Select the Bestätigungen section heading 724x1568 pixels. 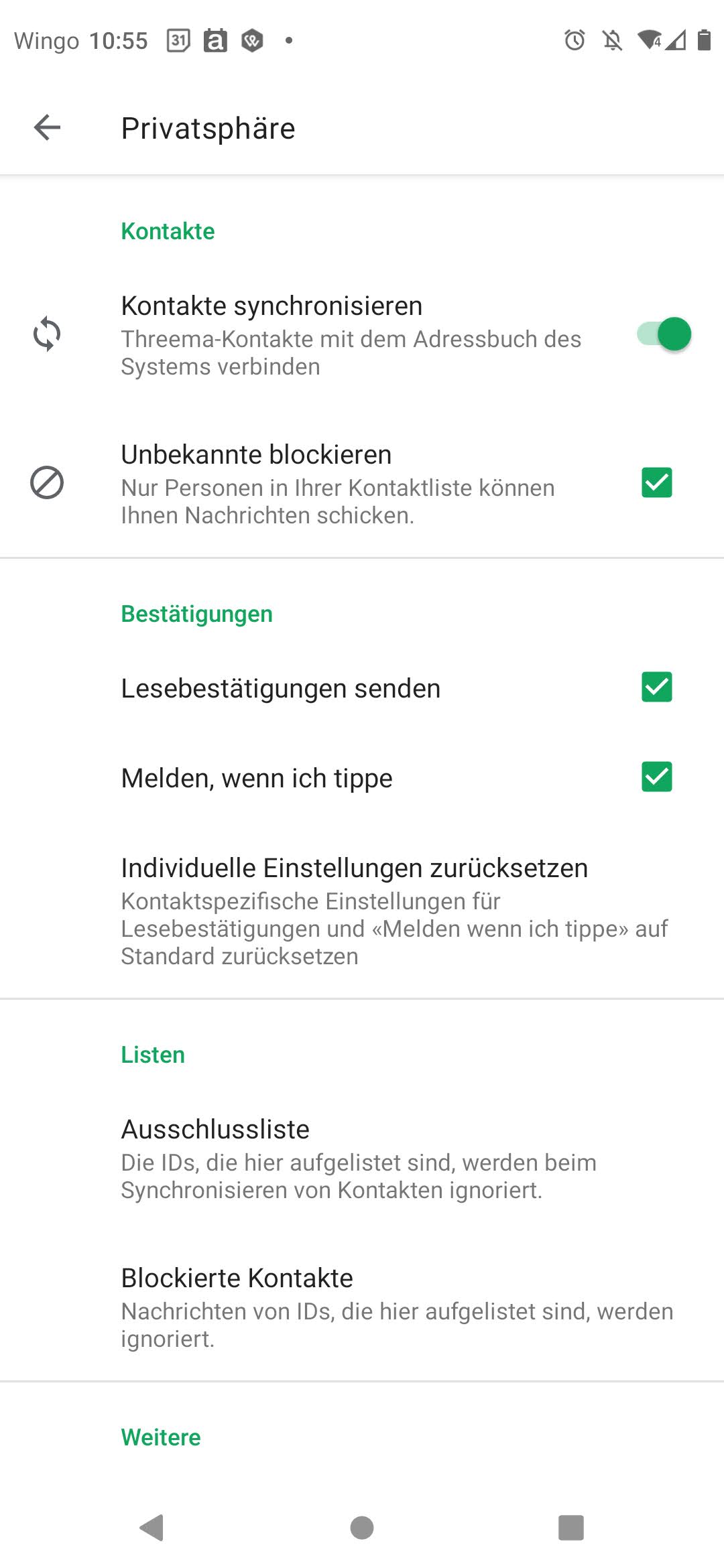click(x=196, y=612)
